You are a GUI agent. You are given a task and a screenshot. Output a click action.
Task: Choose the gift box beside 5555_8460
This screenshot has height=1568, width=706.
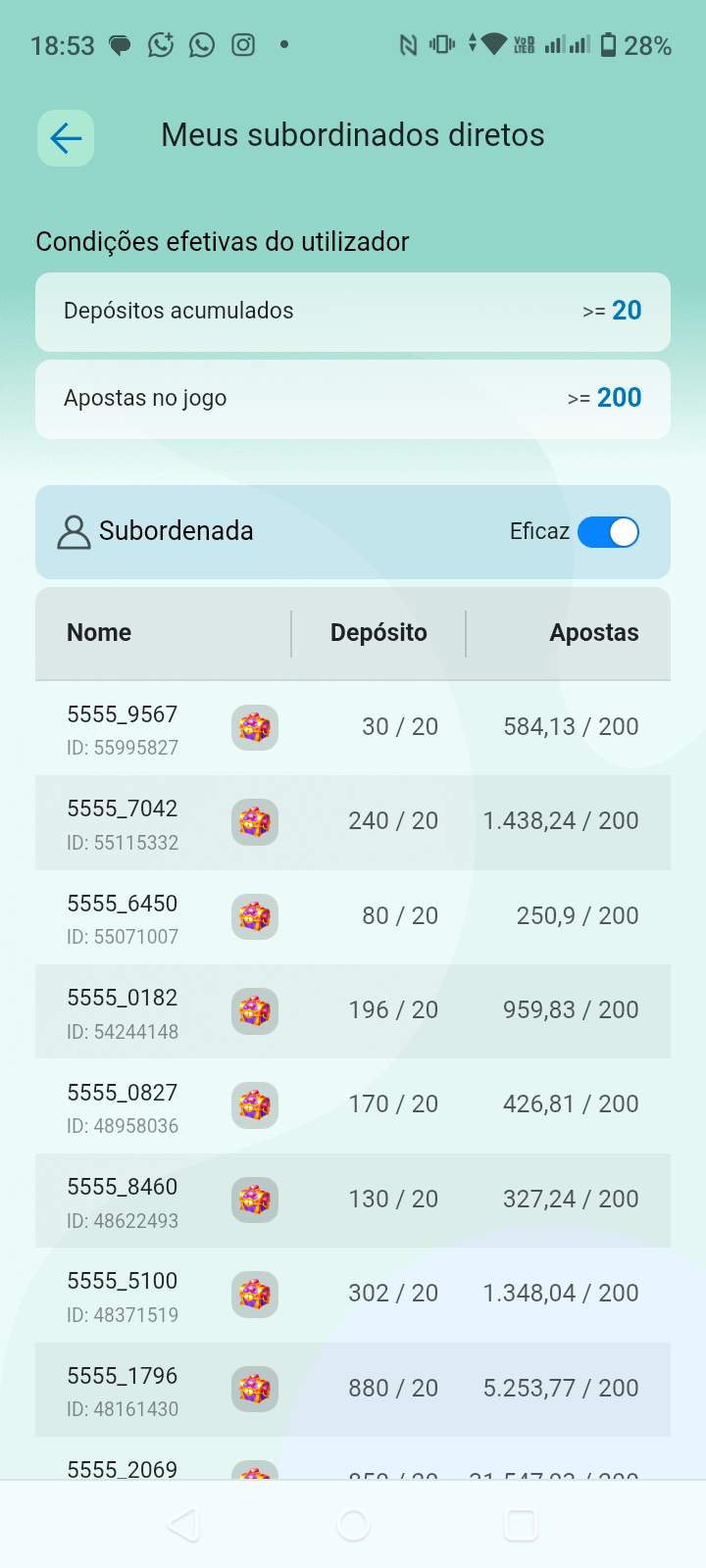click(x=255, y=1200)
